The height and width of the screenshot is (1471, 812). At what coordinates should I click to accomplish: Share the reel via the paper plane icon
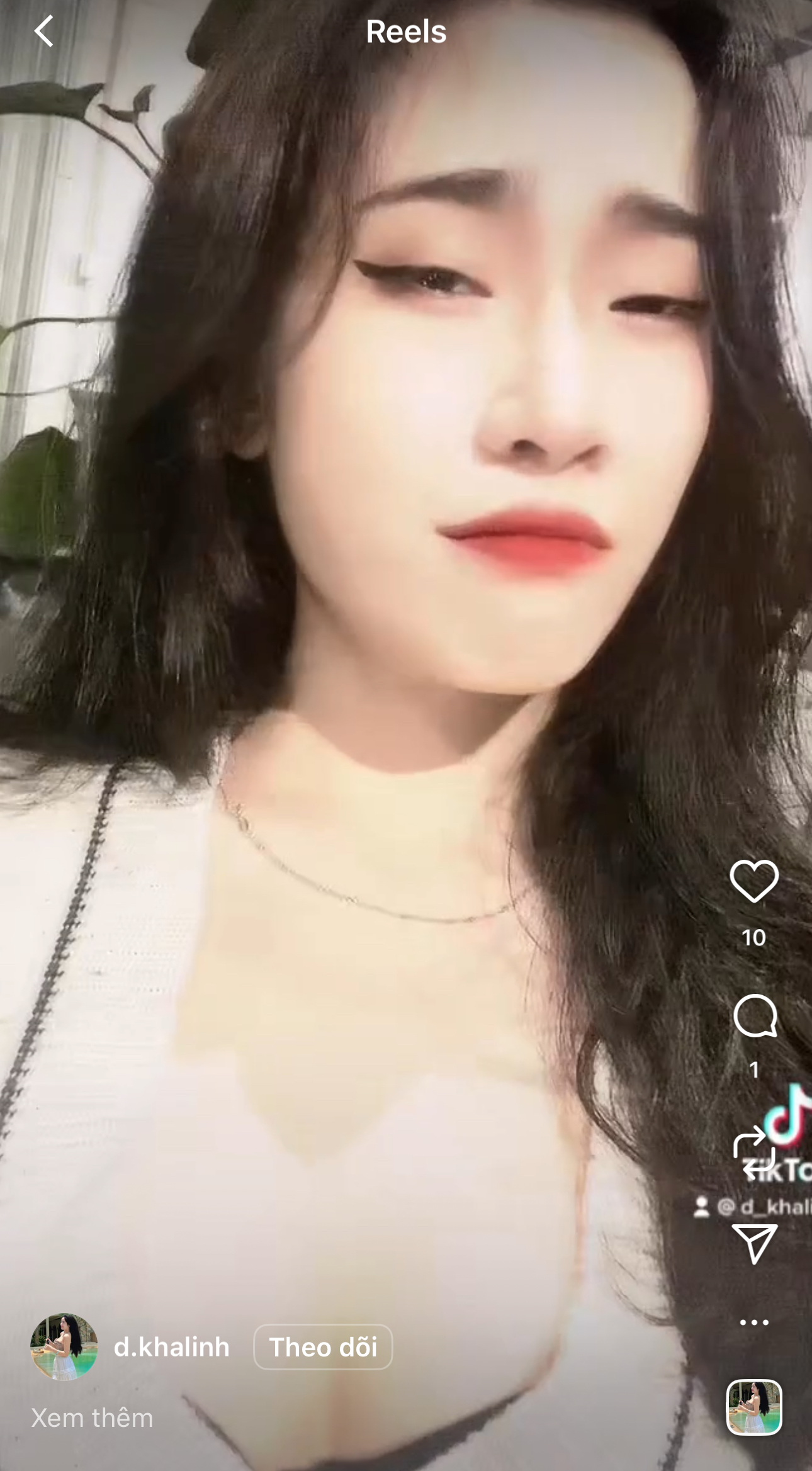pyautogui.click(x=753, y=1243)
